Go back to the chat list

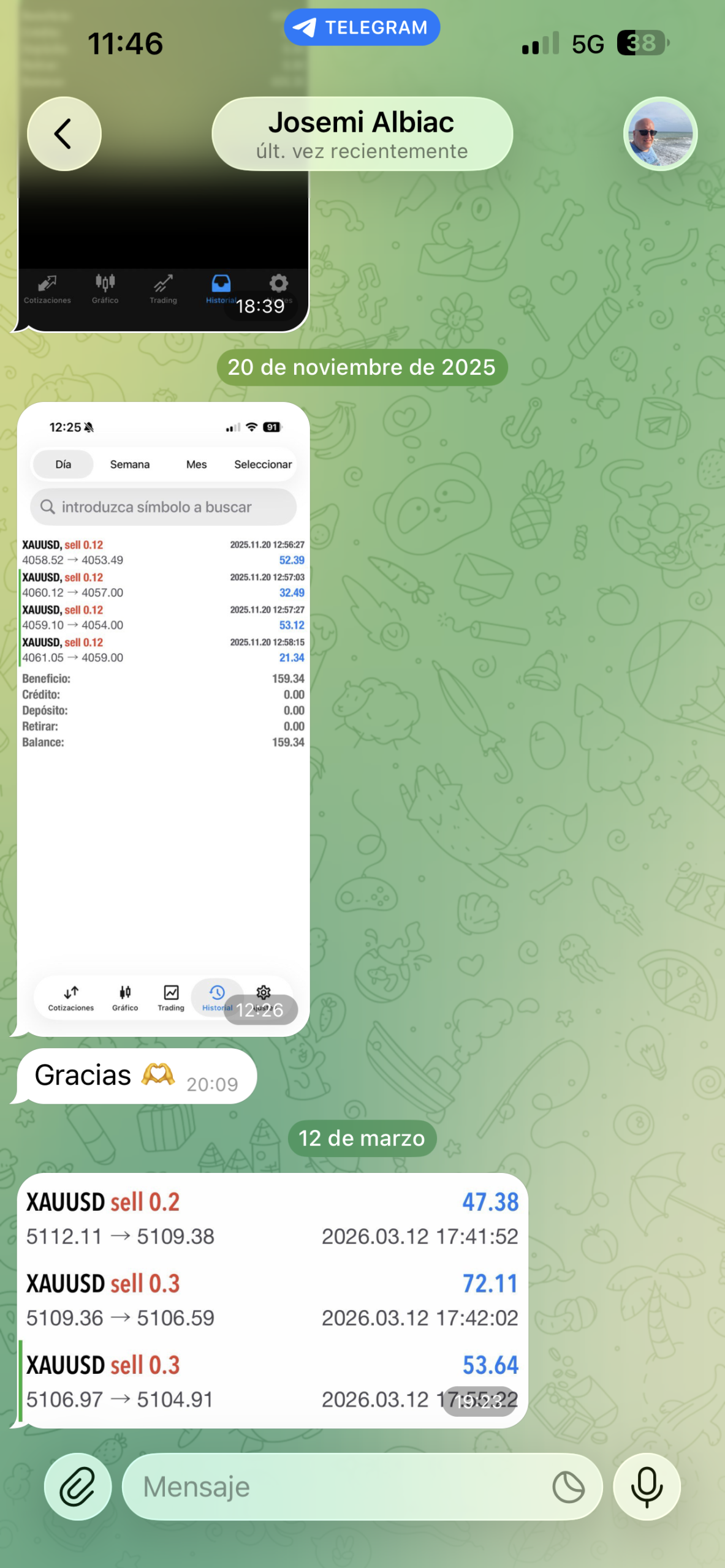64,134
